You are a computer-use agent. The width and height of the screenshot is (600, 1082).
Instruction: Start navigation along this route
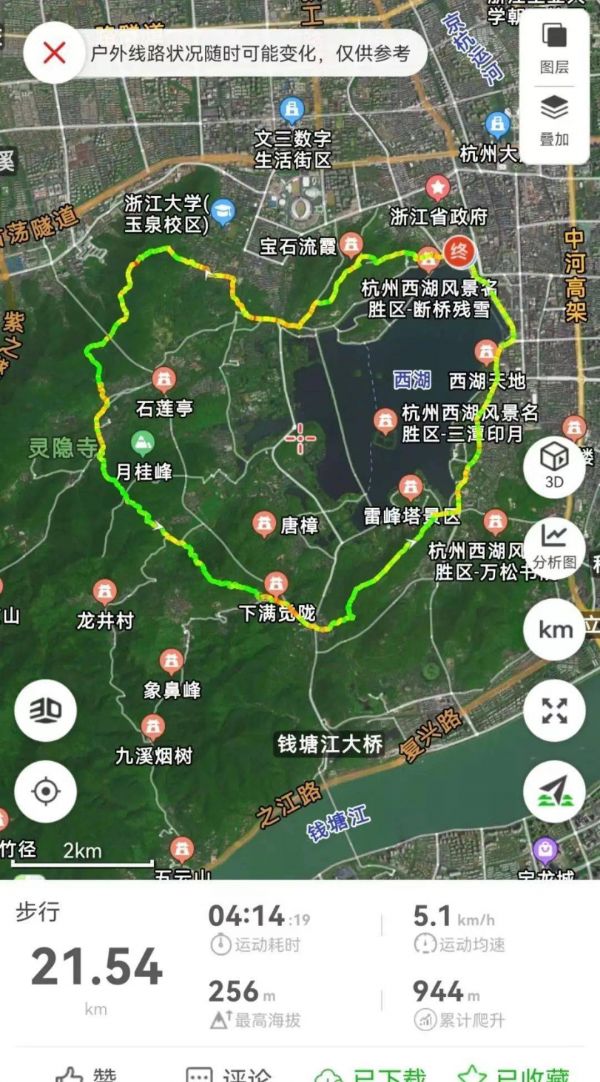(x=554, y=791)
